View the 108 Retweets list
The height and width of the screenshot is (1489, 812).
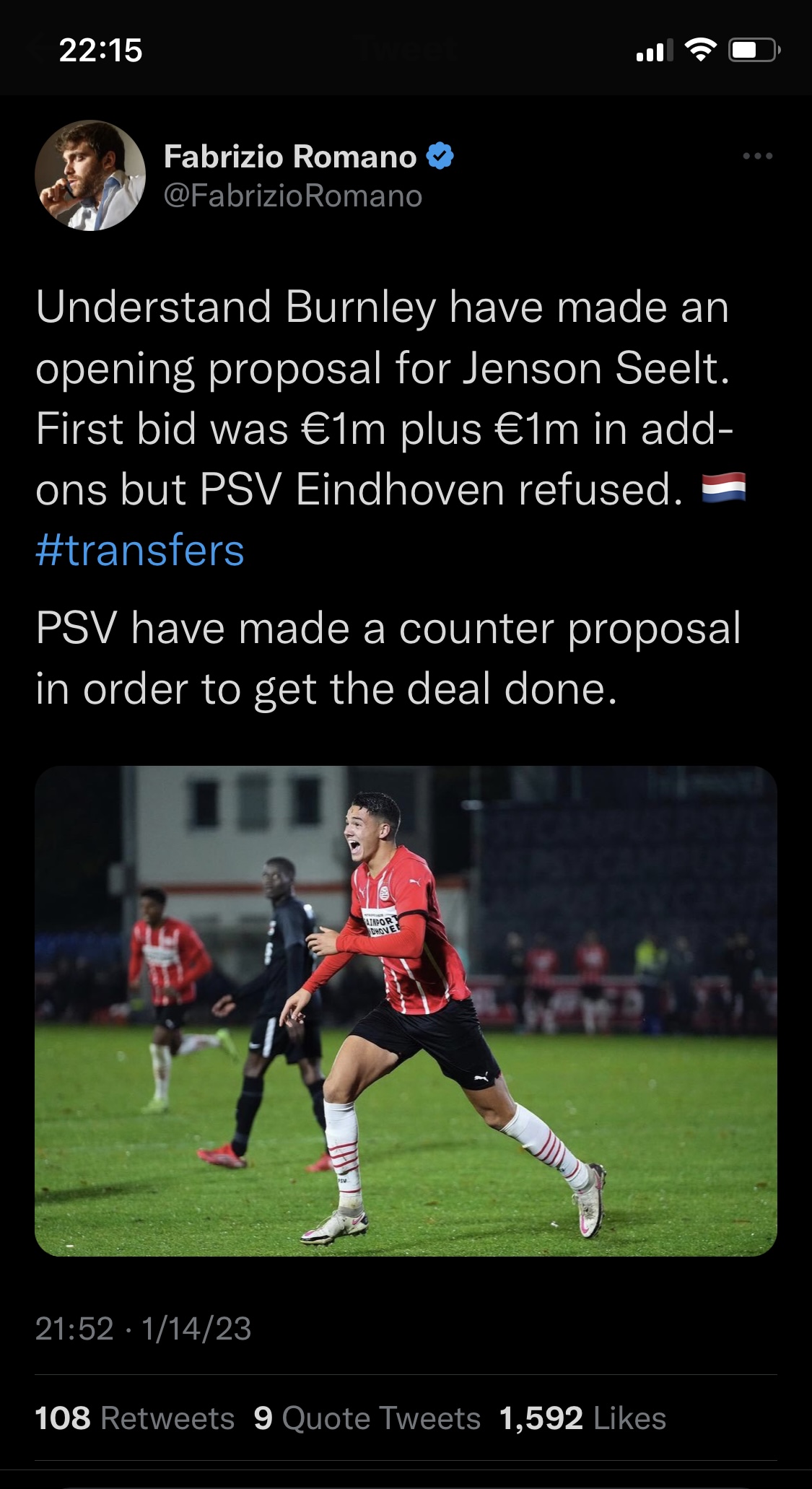coord(135,1418)
